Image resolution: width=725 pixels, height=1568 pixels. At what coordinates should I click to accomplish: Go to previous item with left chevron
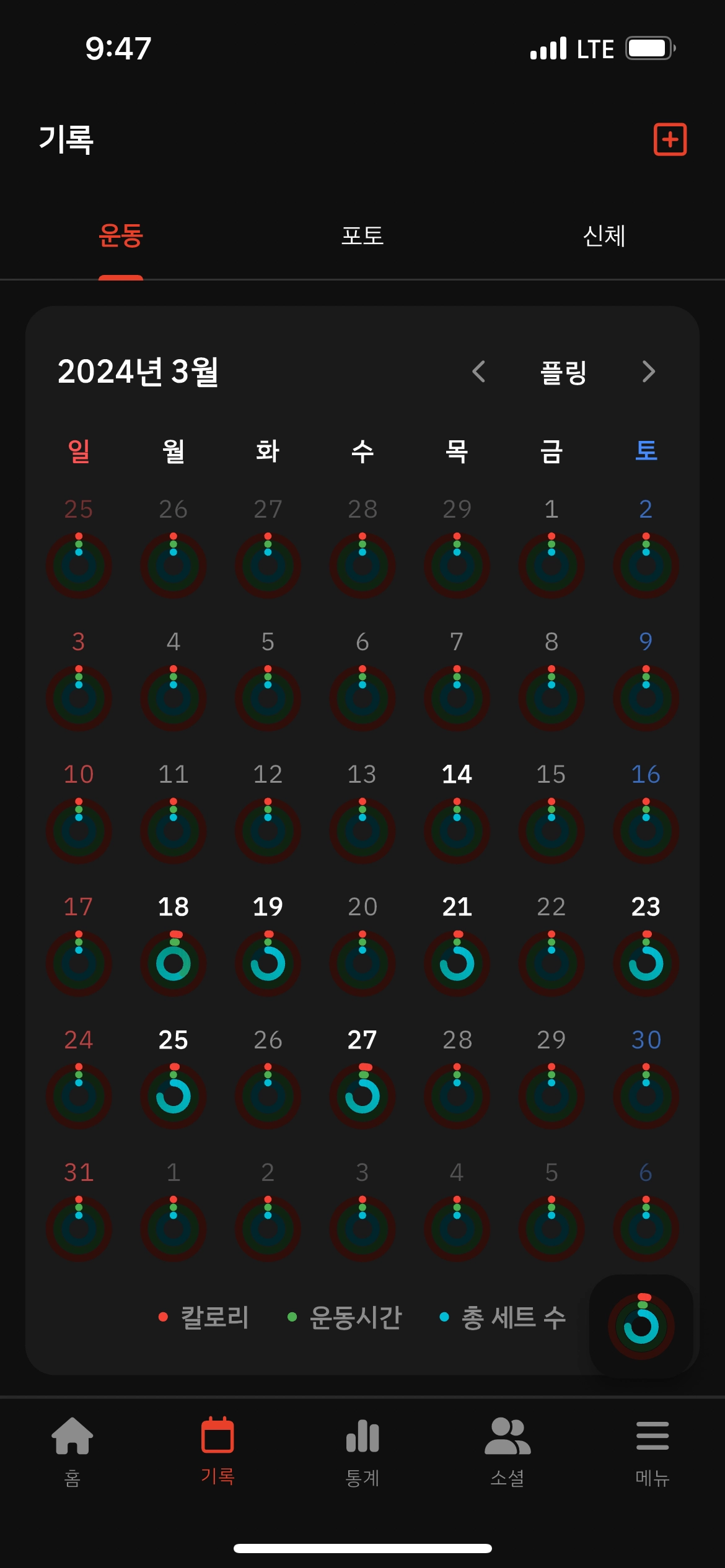click(478, 372)
